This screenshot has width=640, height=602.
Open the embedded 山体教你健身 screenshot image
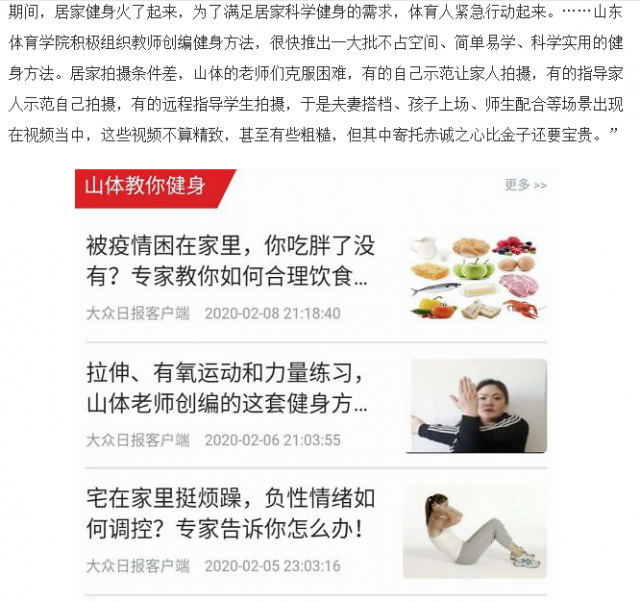coord(315,385)
